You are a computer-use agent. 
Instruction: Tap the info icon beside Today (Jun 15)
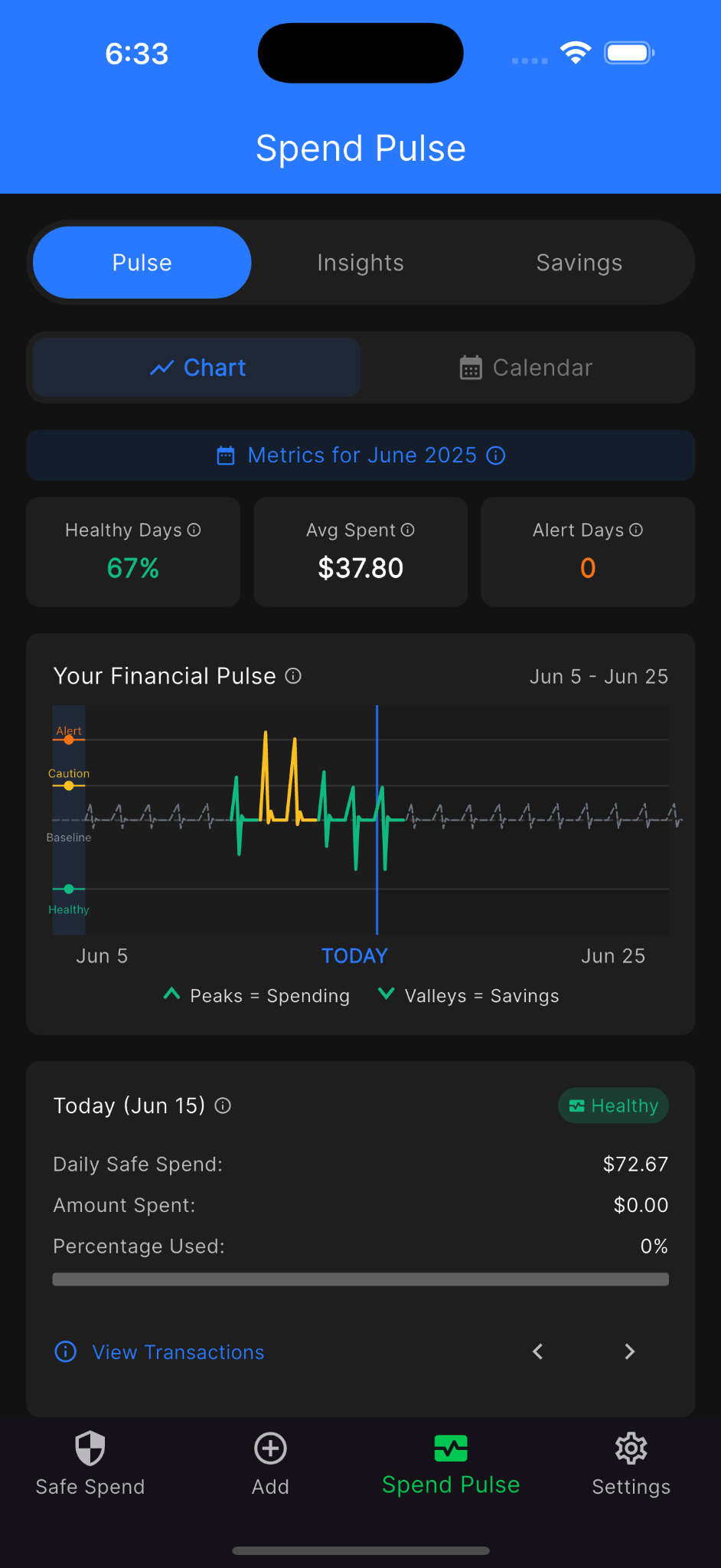(x=222, y=1105)
